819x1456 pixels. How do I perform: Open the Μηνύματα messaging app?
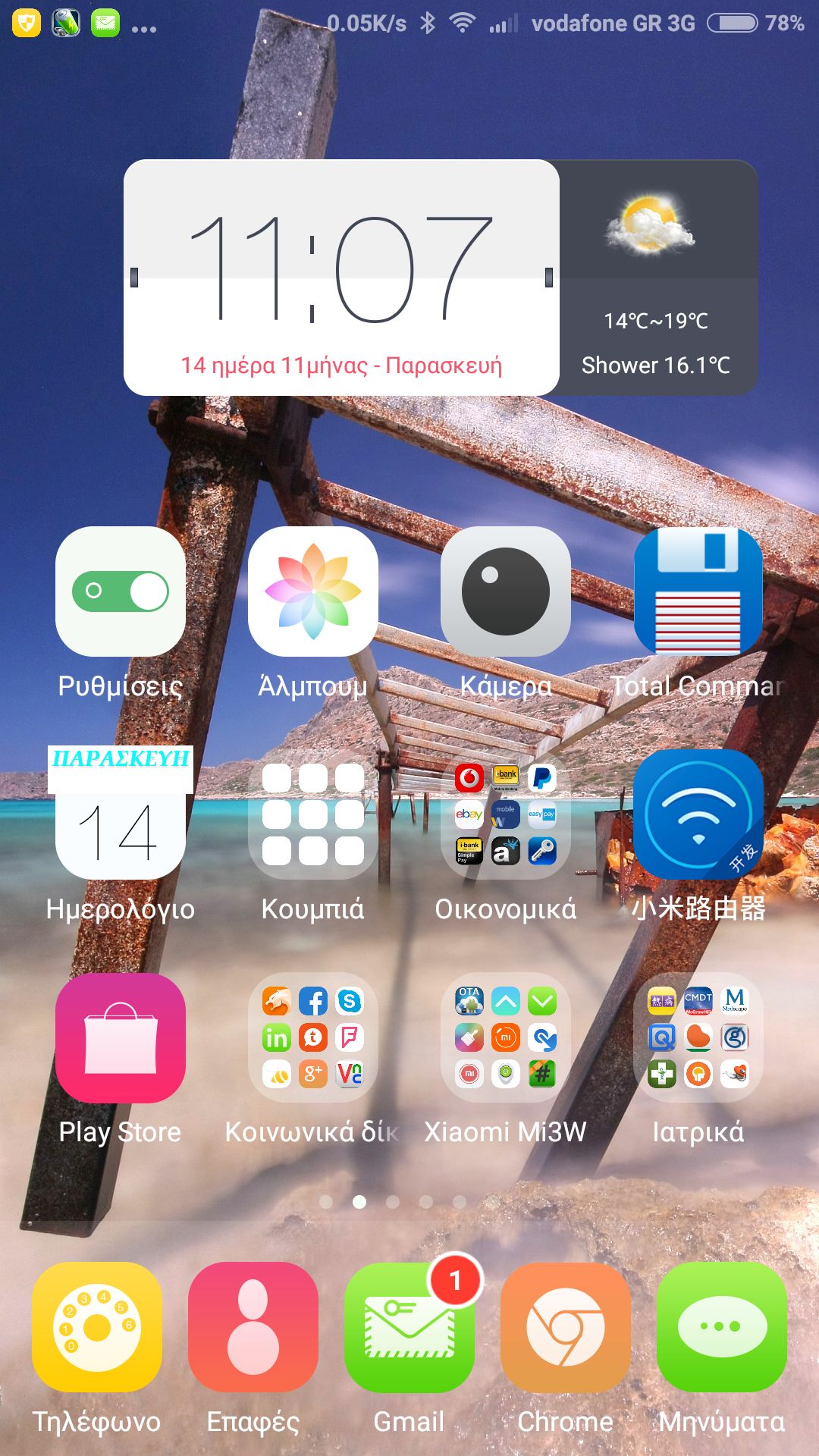point(722,1327)
